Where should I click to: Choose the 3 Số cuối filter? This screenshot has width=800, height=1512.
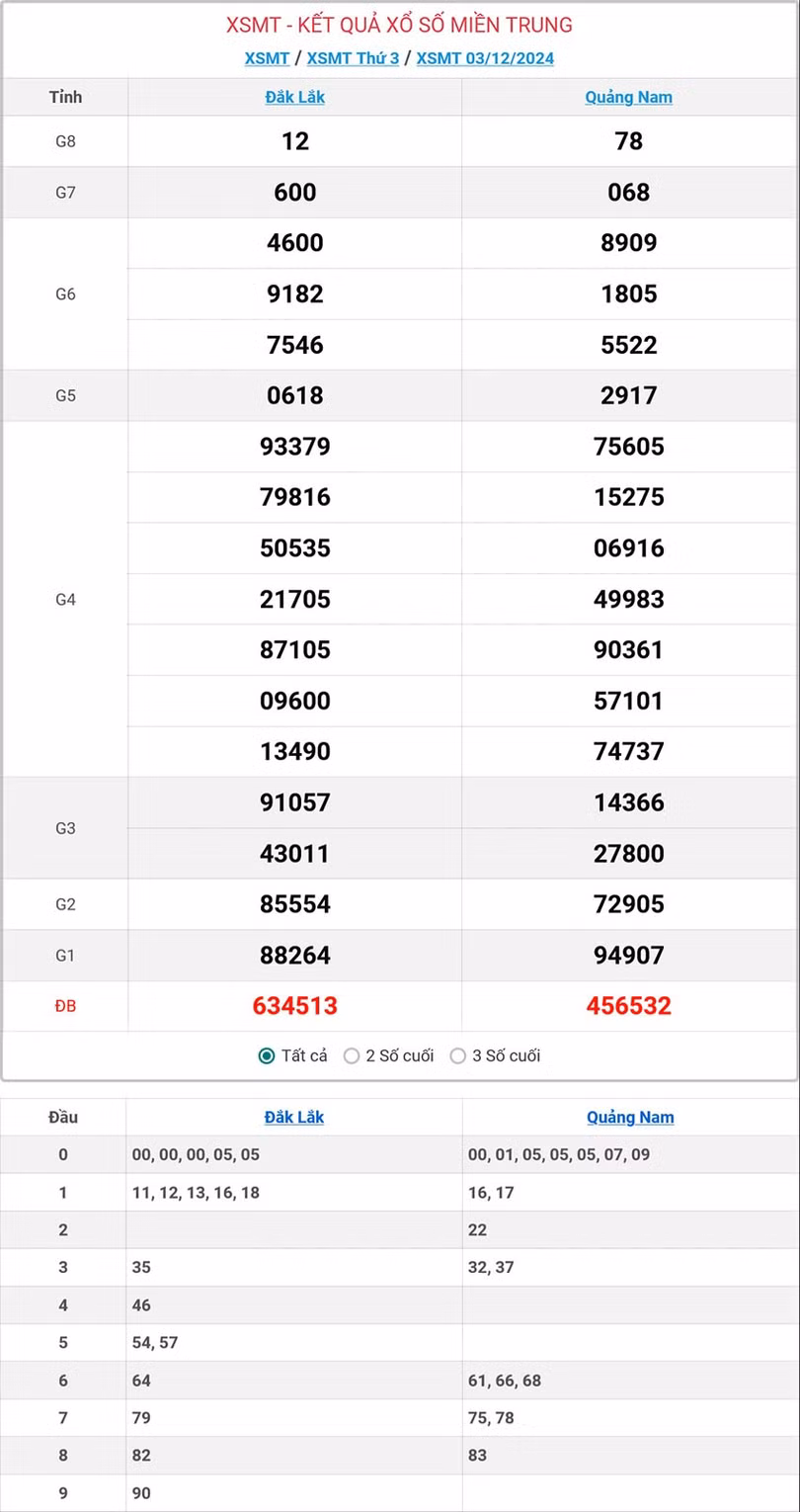[x=457, y=1055]
